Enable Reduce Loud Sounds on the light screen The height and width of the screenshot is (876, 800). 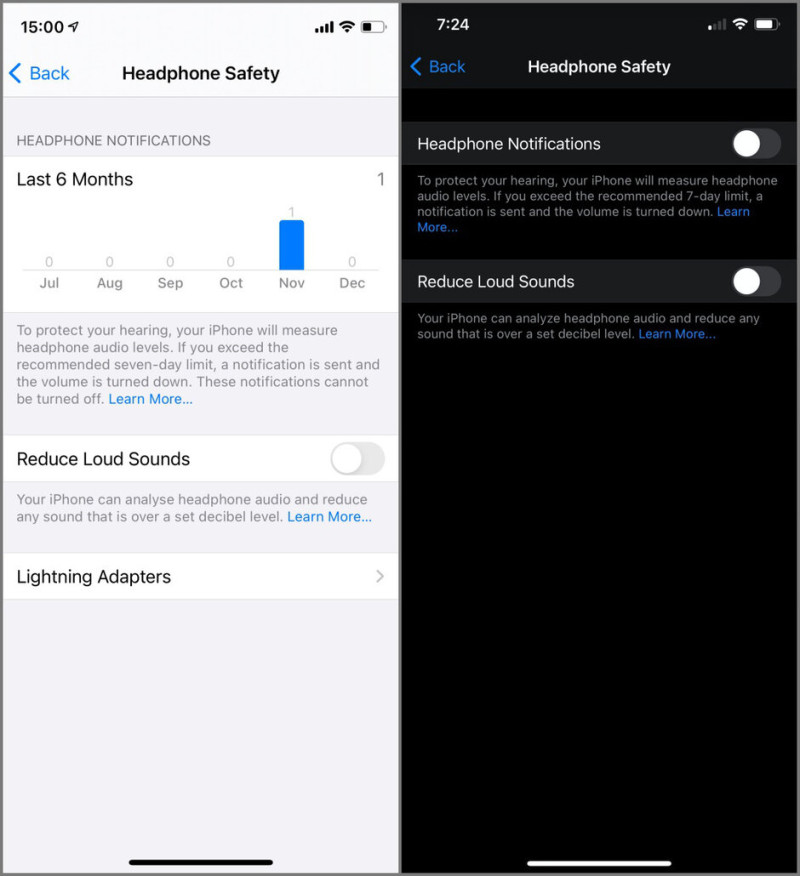357,459
